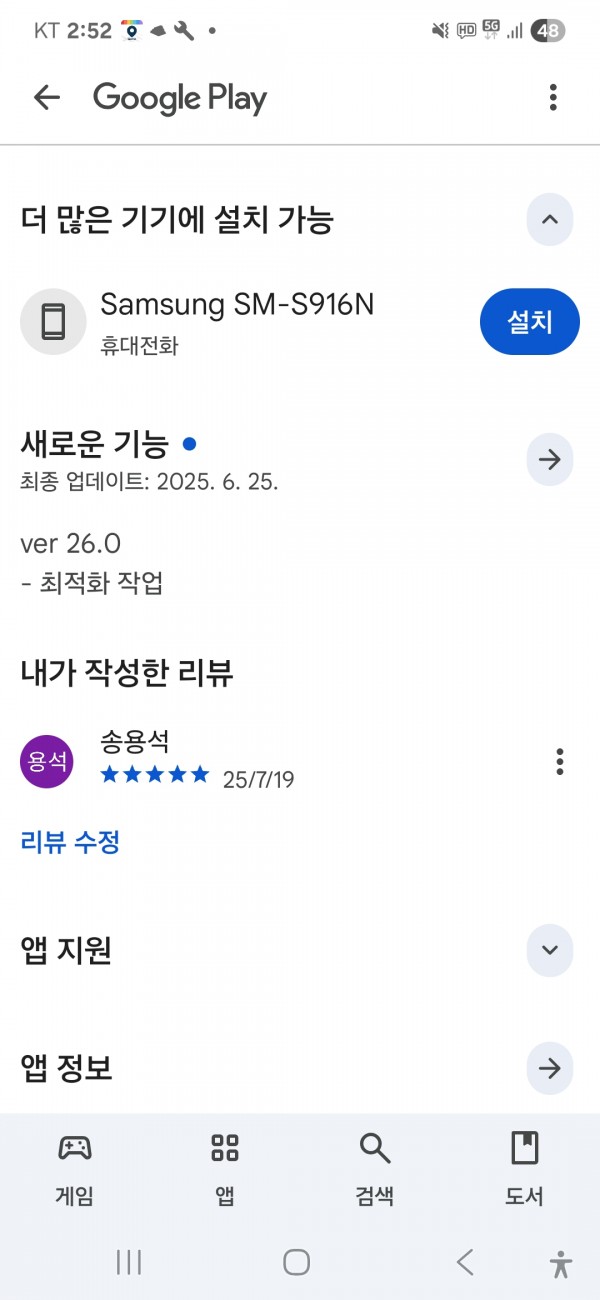Viewport: 600px width, 1300px height.
Task: Go back using the app bar arrow
Action: 47,97
